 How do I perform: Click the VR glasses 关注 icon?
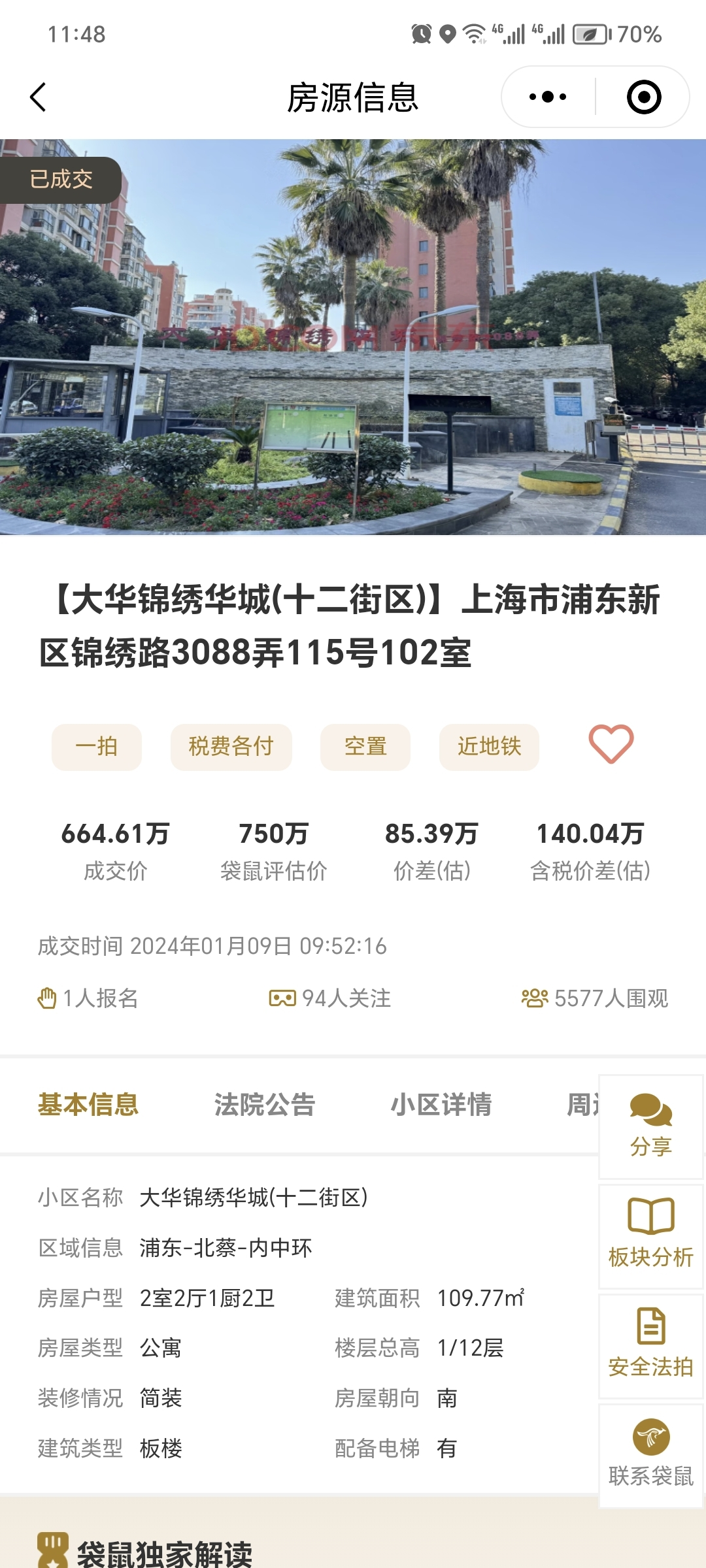click(x=282, y=998)
